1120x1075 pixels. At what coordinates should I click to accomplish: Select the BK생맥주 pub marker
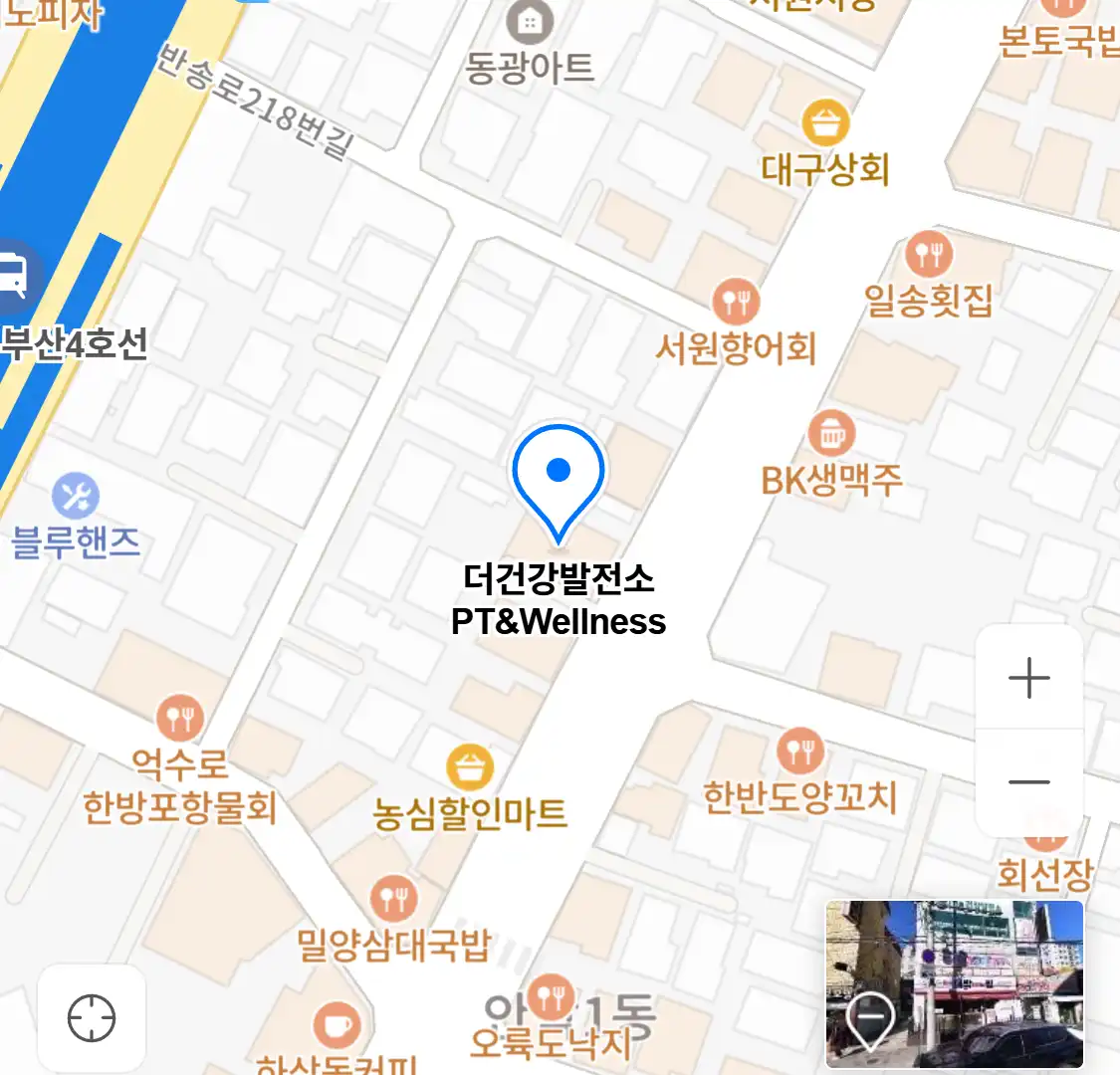831,433
